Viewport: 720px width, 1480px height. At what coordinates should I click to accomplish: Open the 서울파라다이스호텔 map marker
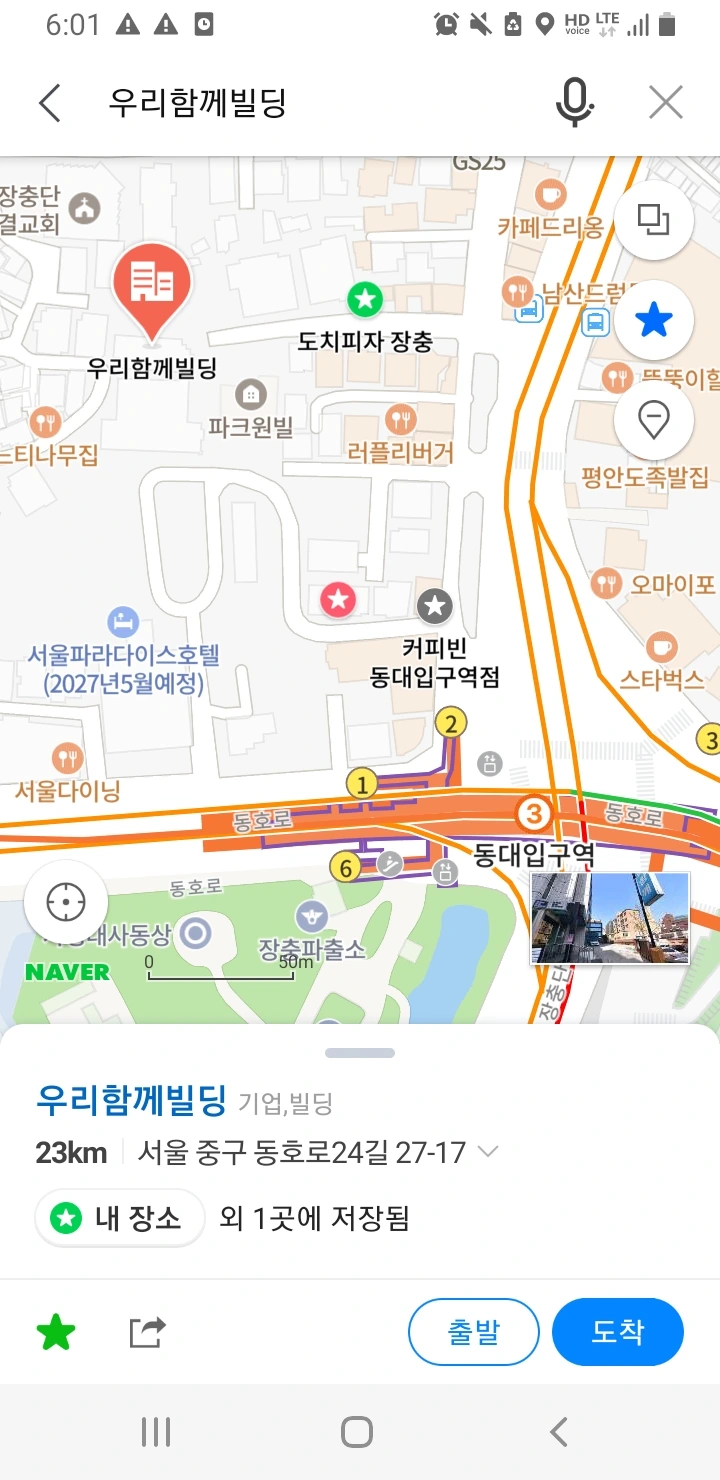[x=123, y=621]
